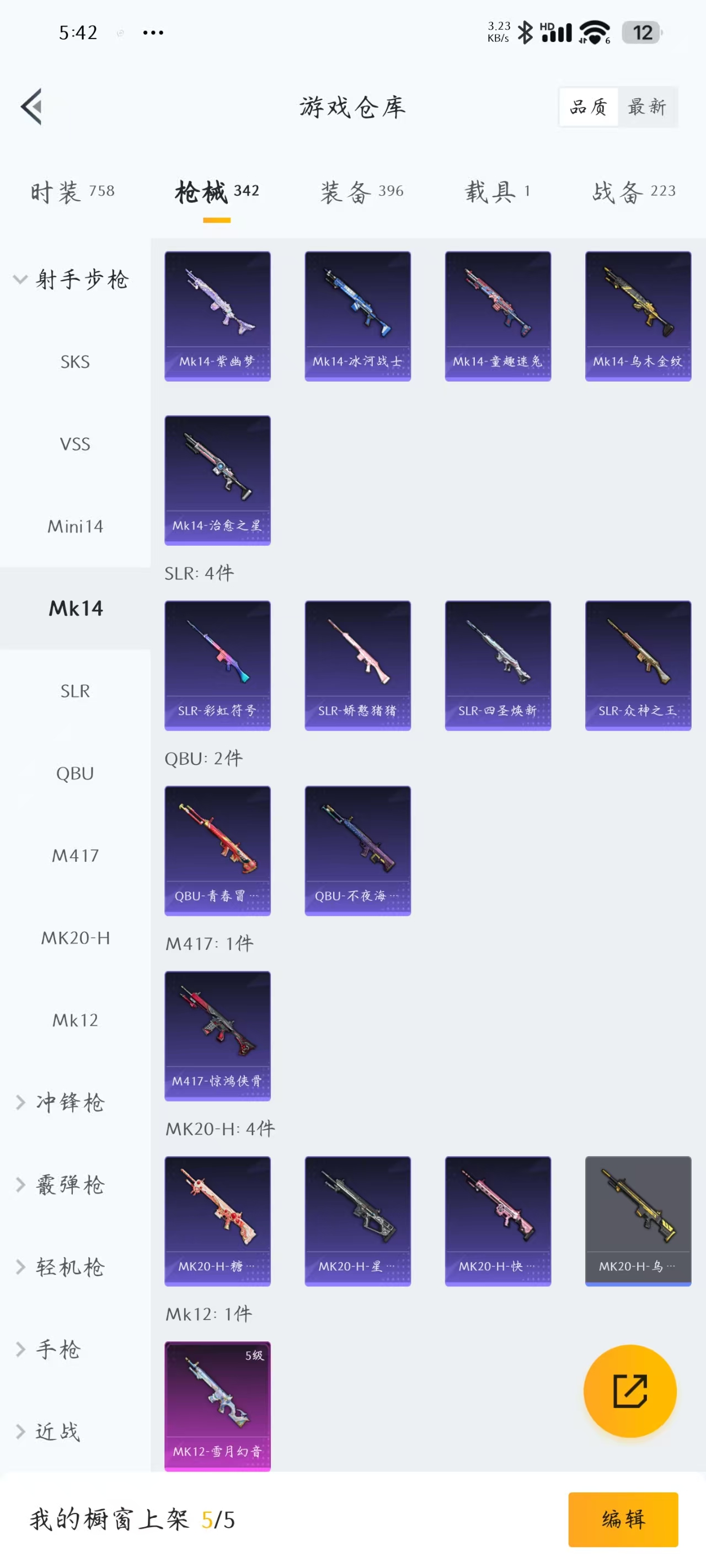Expand the 霰弹枪 category
The height and width of the screenshot is (1568, 706).
click(61, 1184)
